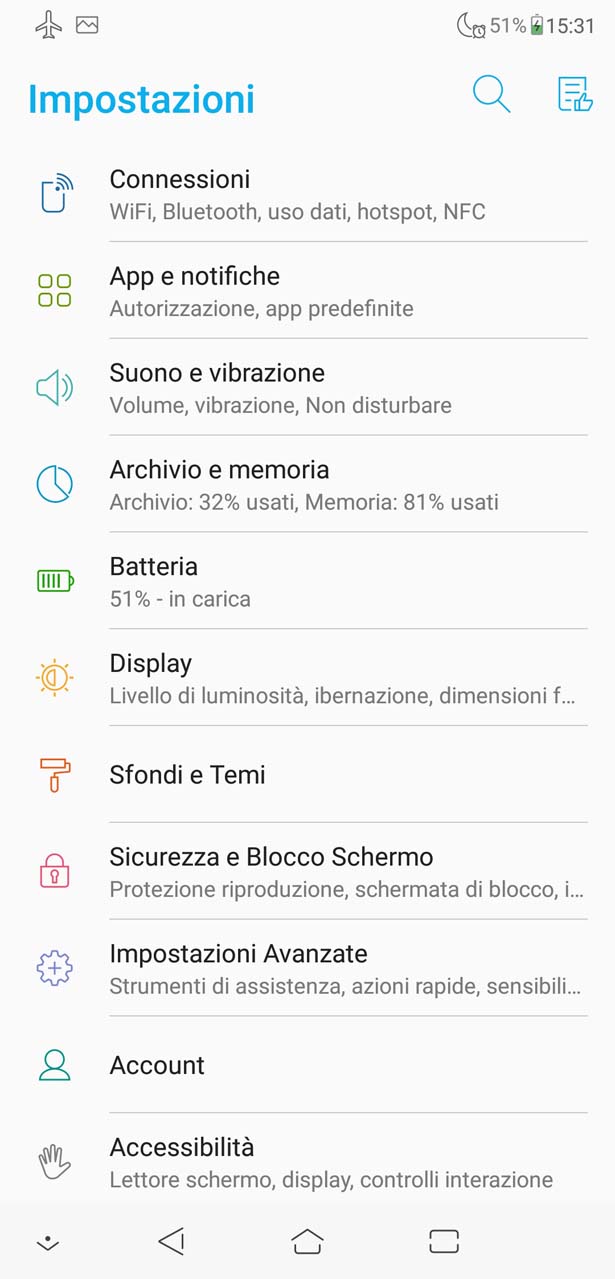This screenshot has width=615, height=1279.
Task: Hide the navigation bar with down arrow
Action: pos(47,1243)
